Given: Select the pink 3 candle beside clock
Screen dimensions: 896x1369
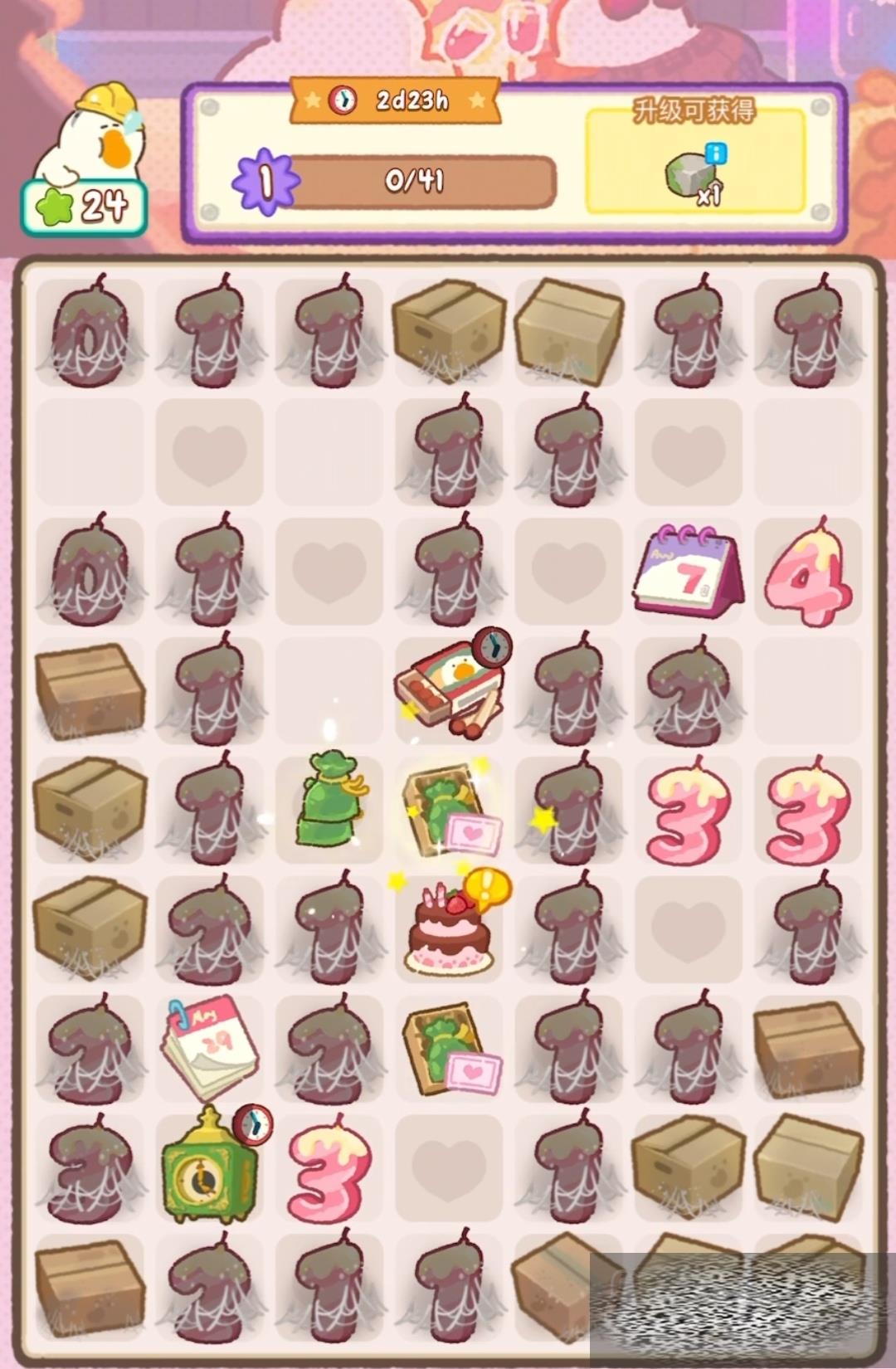Looking at the screenshot, I should click(329, 1170).
